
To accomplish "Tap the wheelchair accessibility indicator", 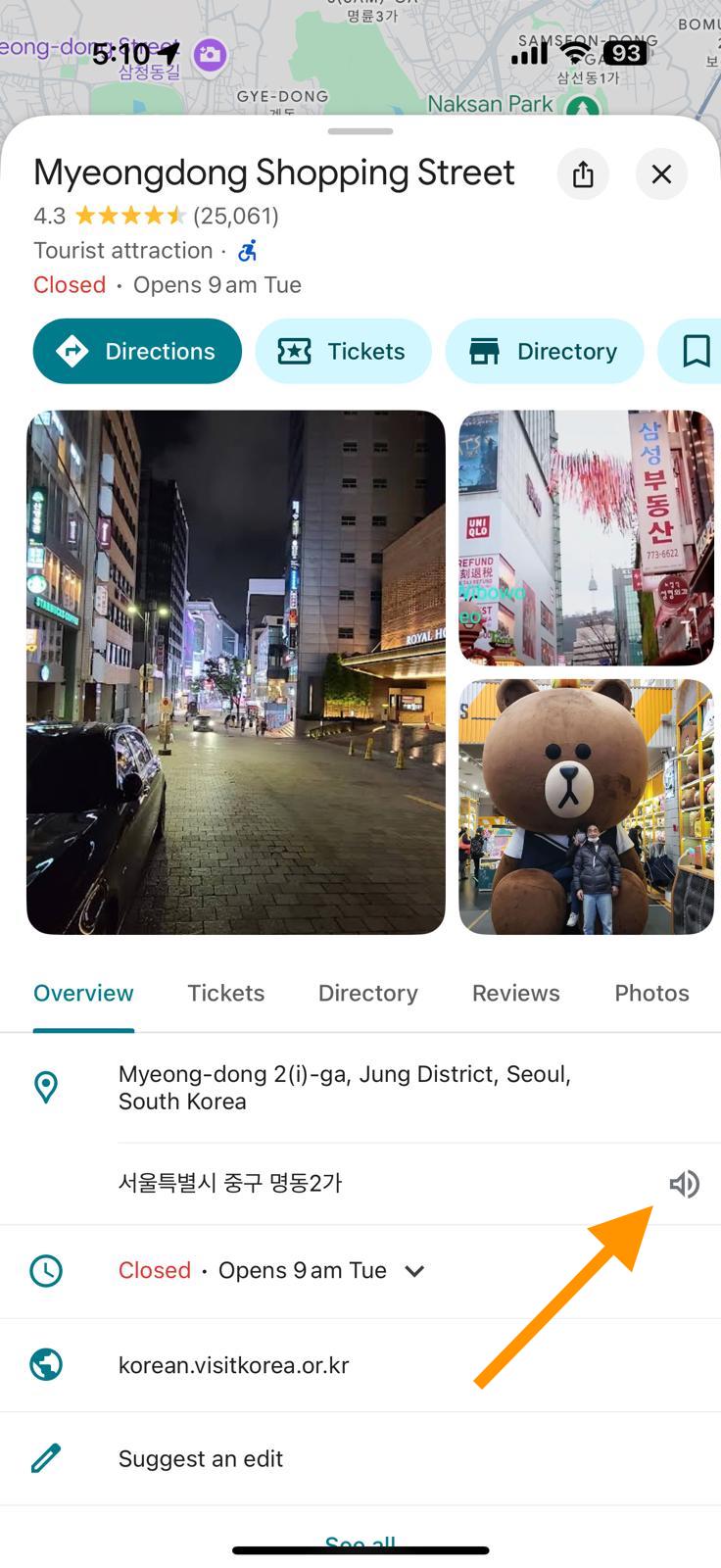I will point(247,251).
